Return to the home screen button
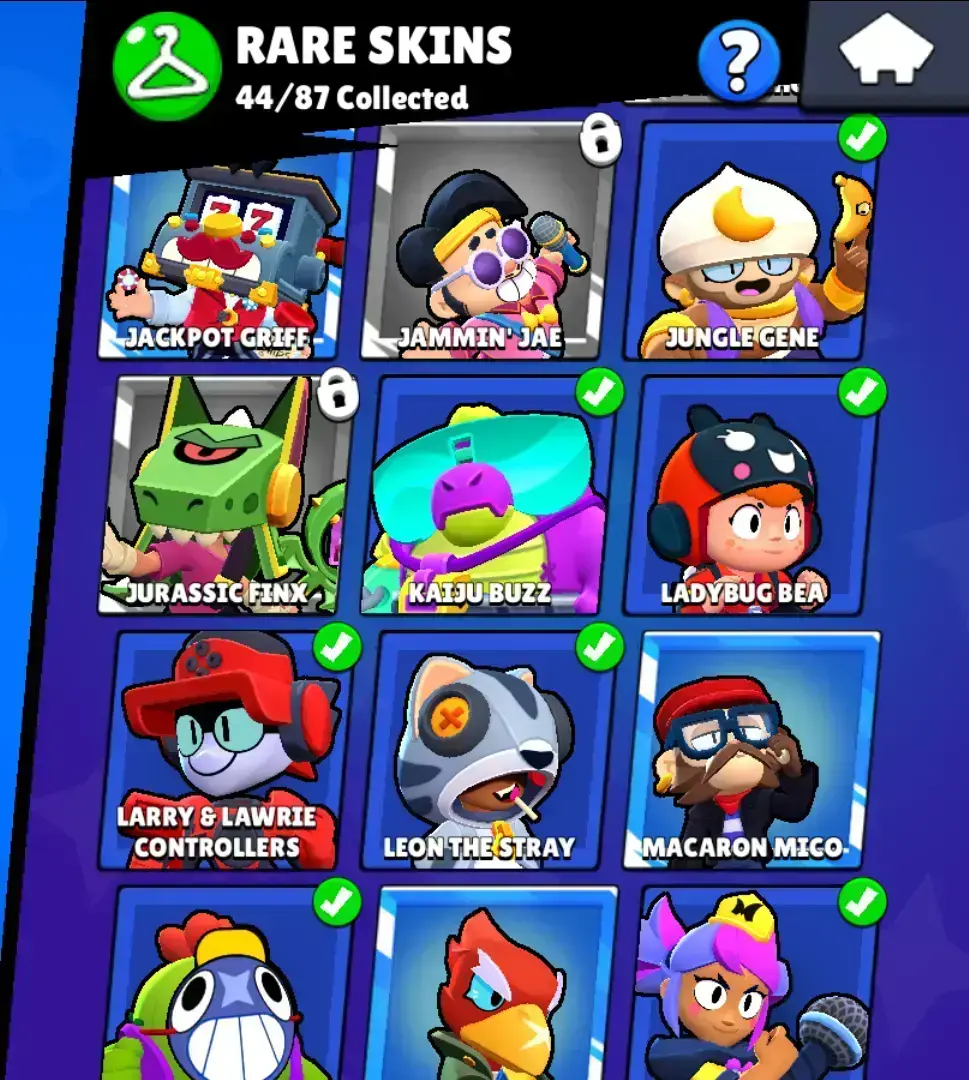 point(886,52)
